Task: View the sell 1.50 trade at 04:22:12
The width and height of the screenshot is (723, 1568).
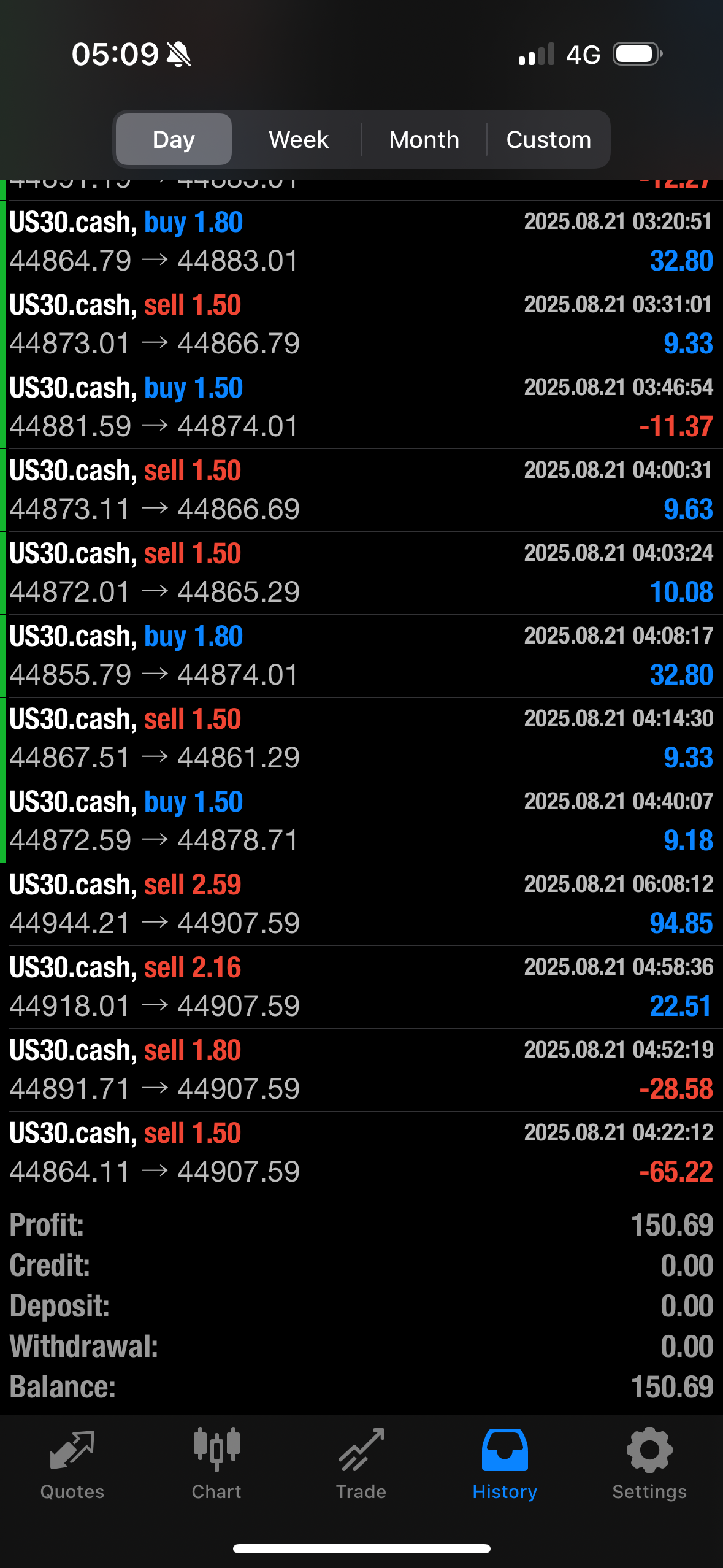Action: pos(361,1153)
